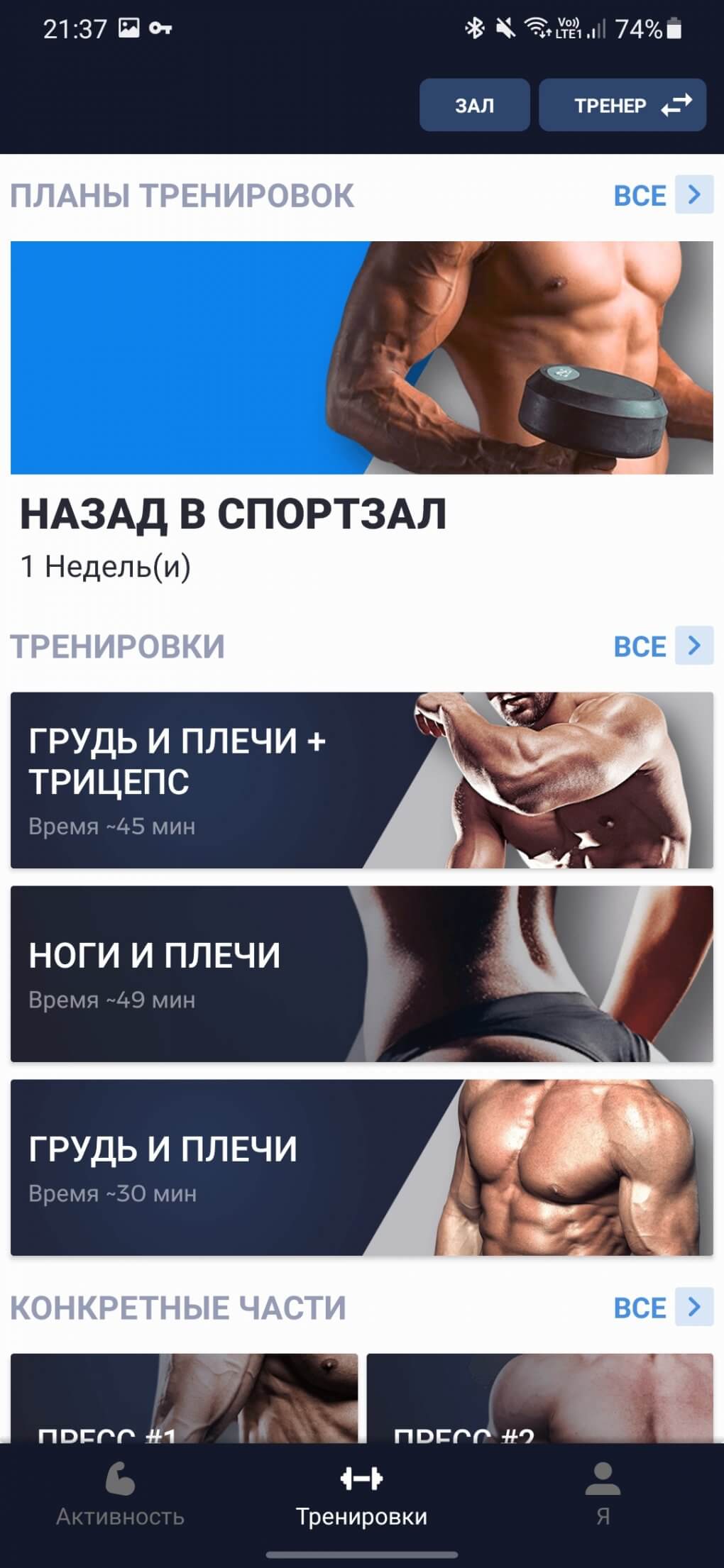Go to the Я profile tab
Screen dimensions: 724x1568
click(x=603, y=1493)
